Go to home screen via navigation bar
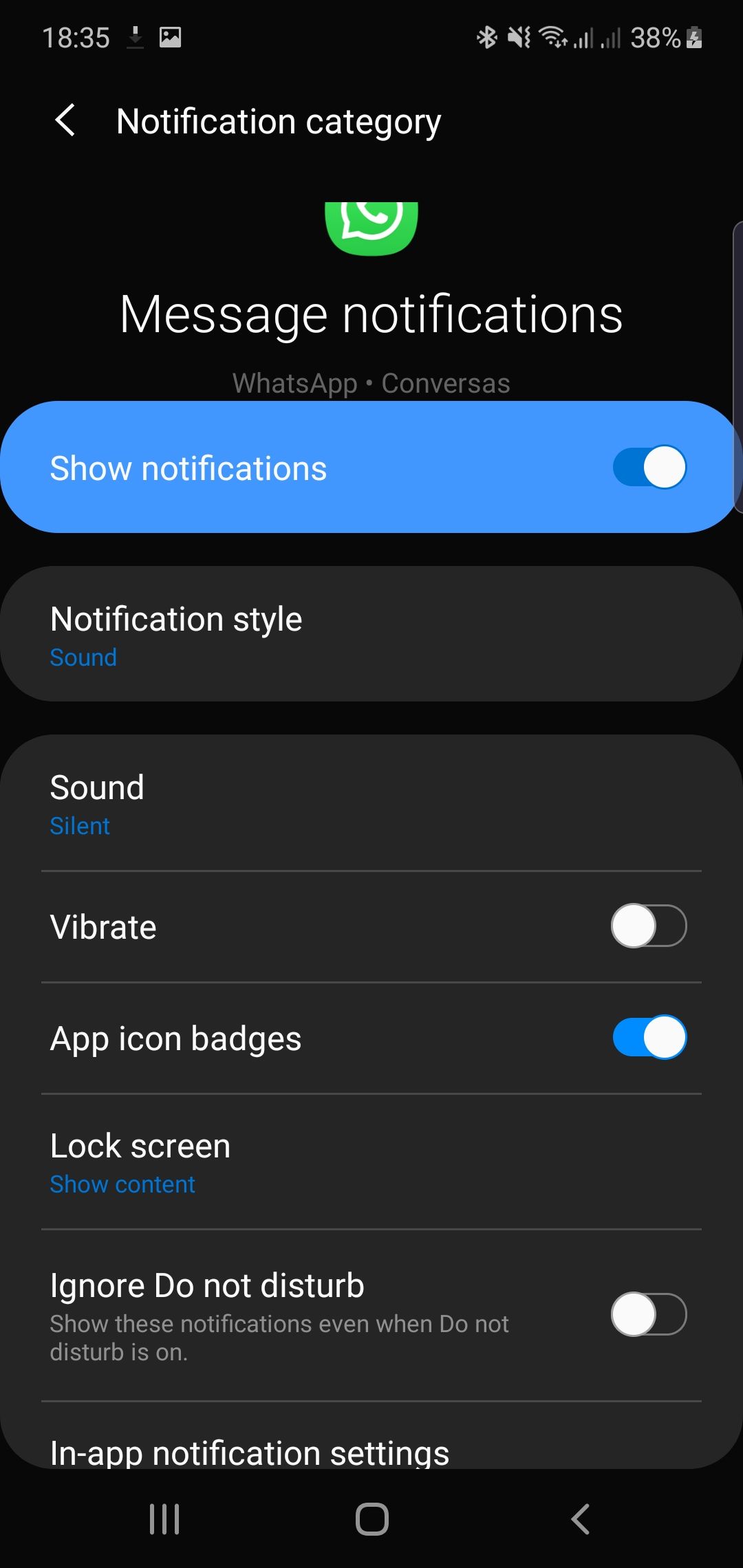The width and height of the screenshot is (743, 1568). click(371, 1519)
